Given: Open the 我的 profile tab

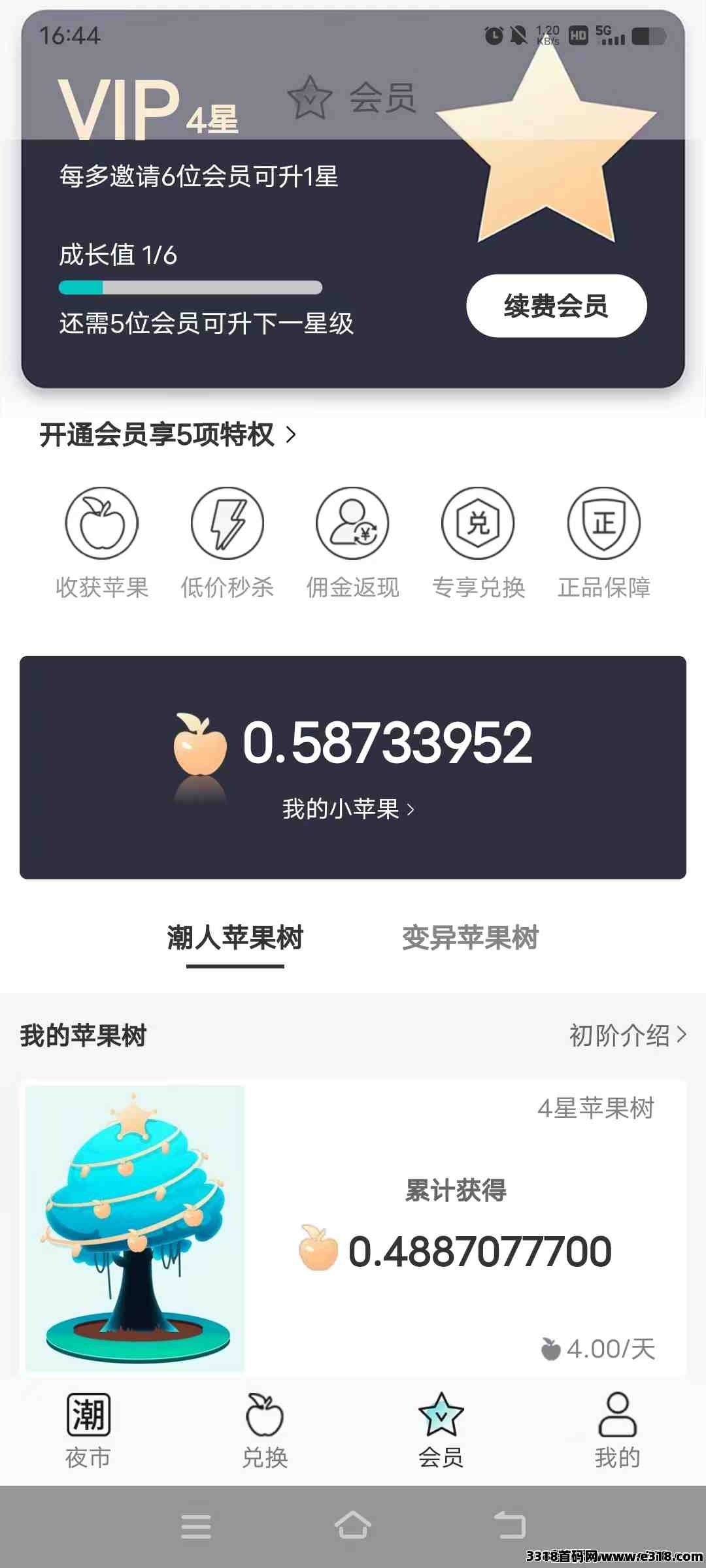Looking at the screenshot, I should (x=617, y=1431).
